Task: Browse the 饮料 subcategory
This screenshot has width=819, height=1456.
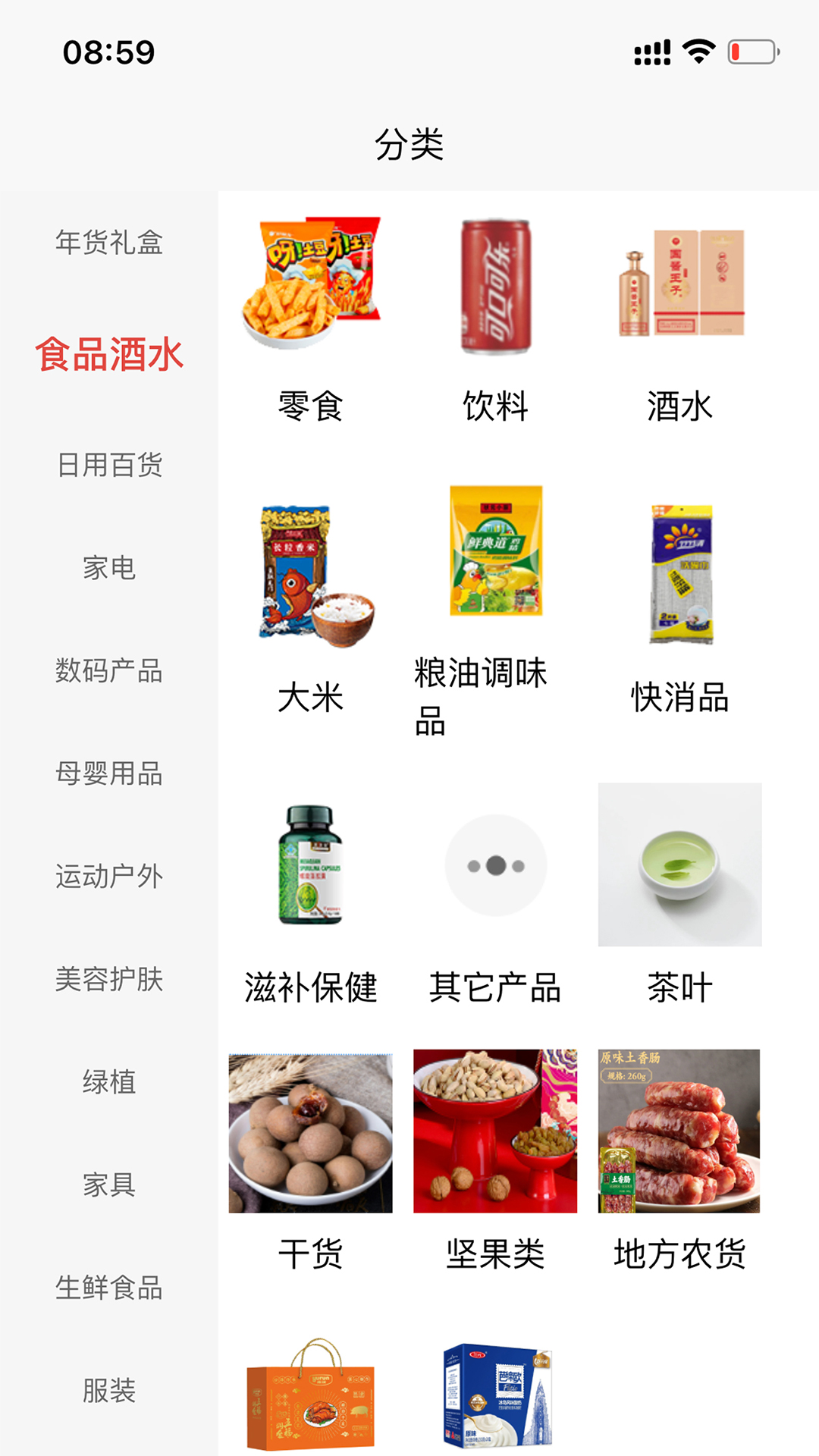Action: tap(496, 318)
